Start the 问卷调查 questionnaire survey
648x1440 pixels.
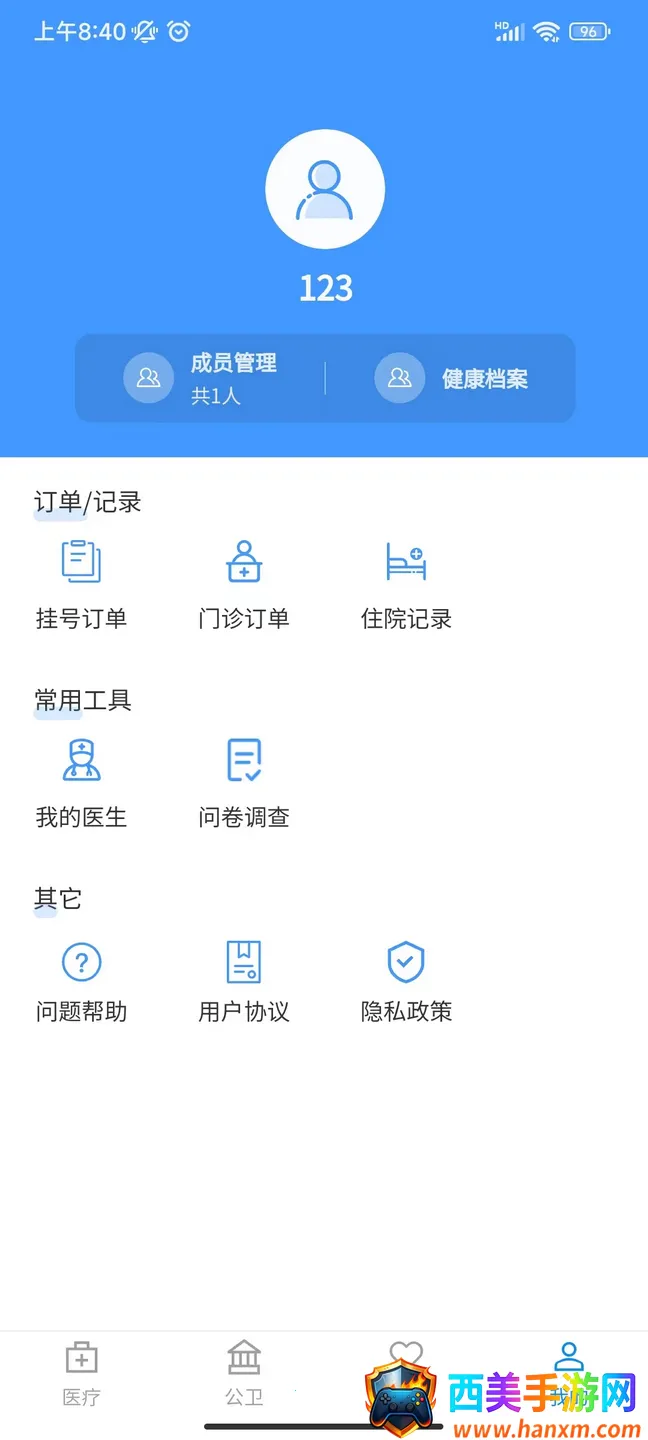[244, 783]
